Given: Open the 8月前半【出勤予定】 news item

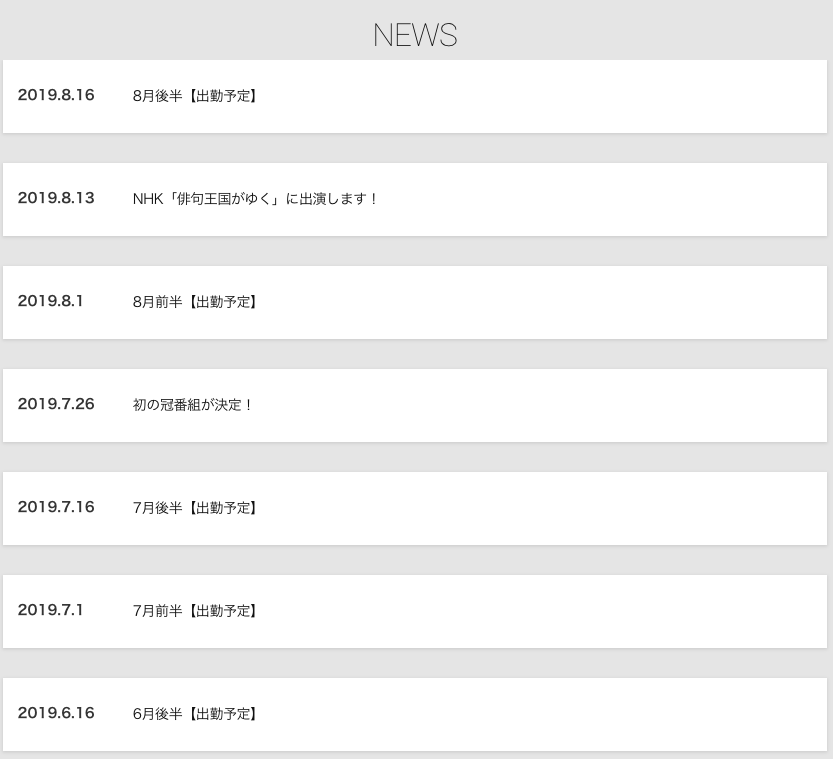Looking at the screenshot, I should 197,302.
